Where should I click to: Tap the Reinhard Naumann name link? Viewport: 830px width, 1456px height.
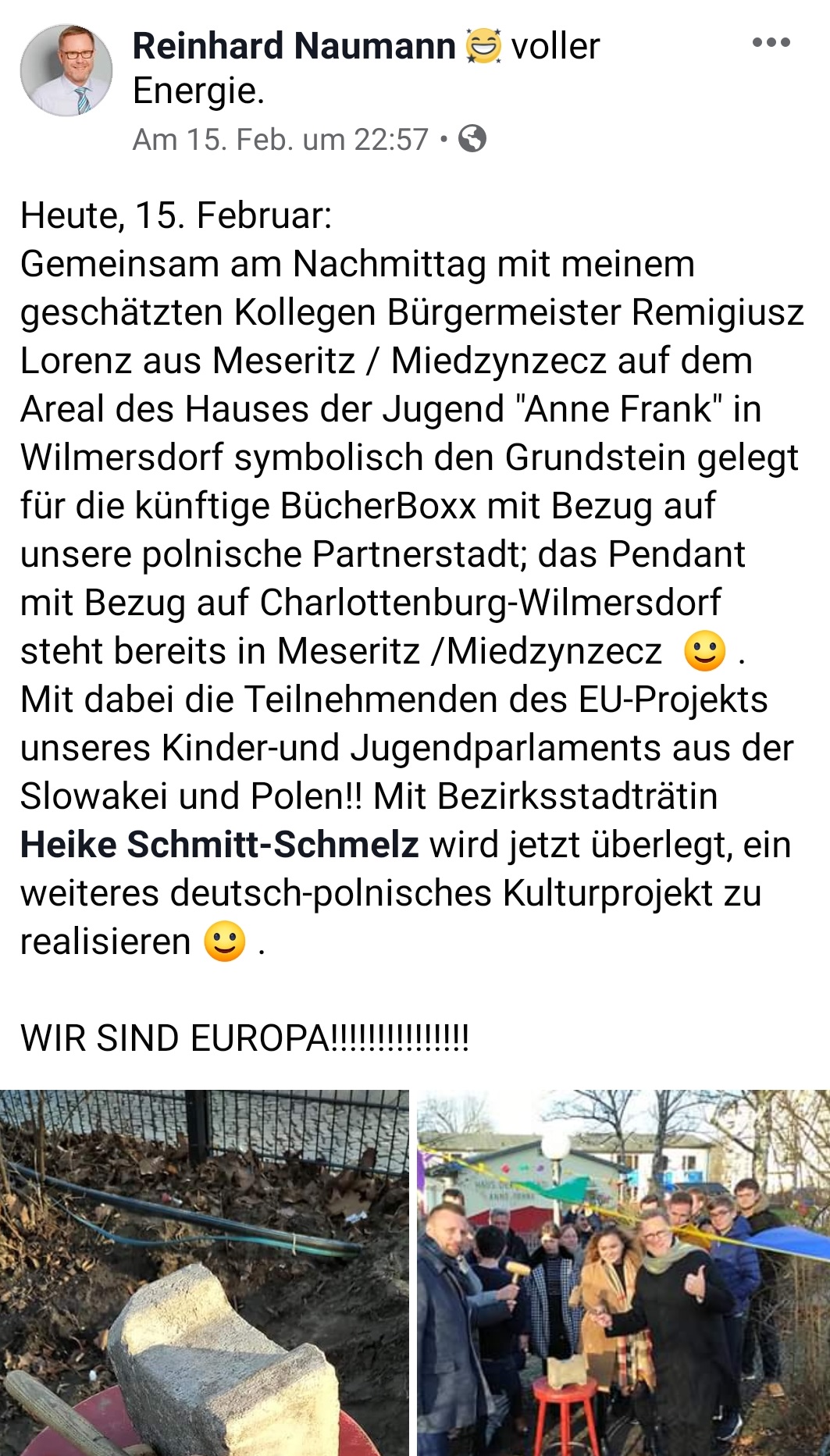[294, 46]
